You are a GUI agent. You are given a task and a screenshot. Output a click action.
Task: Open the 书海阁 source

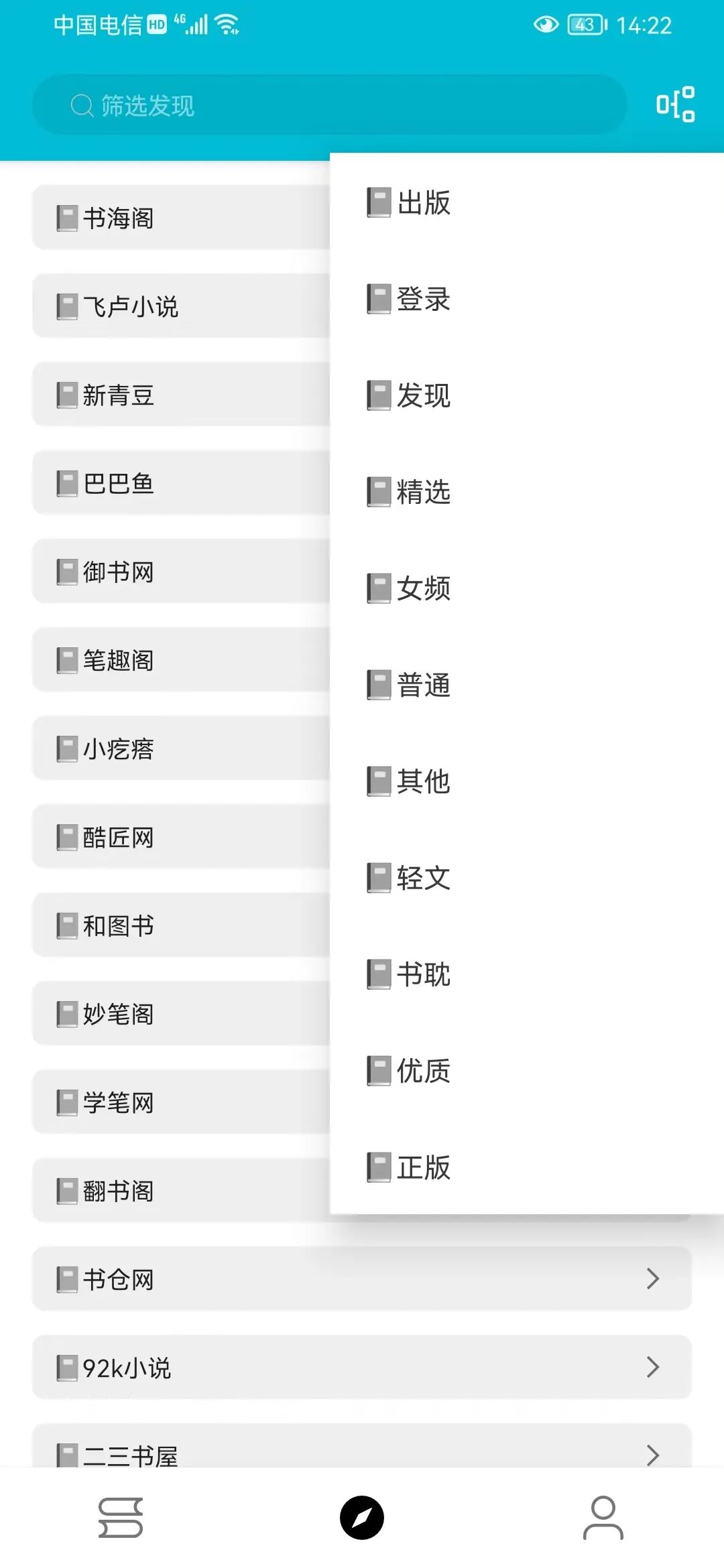[x=181, y=218]
